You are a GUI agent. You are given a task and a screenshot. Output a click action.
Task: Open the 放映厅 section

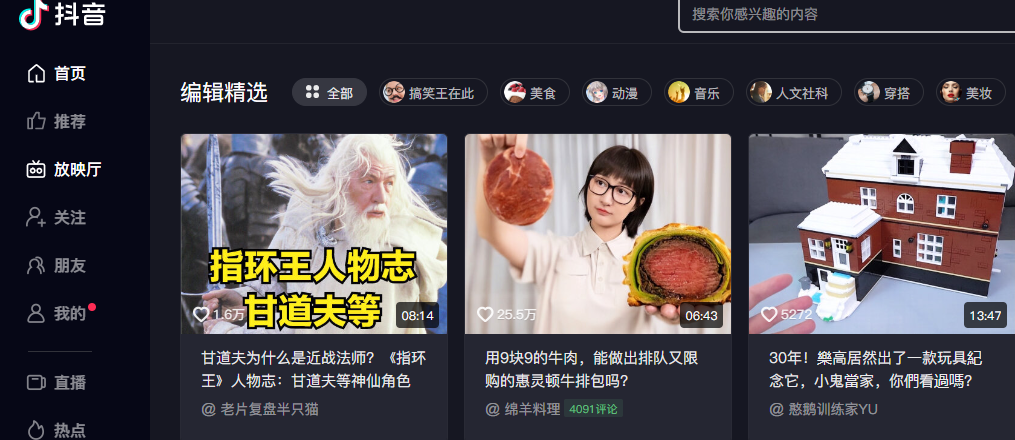click(64, 170)
